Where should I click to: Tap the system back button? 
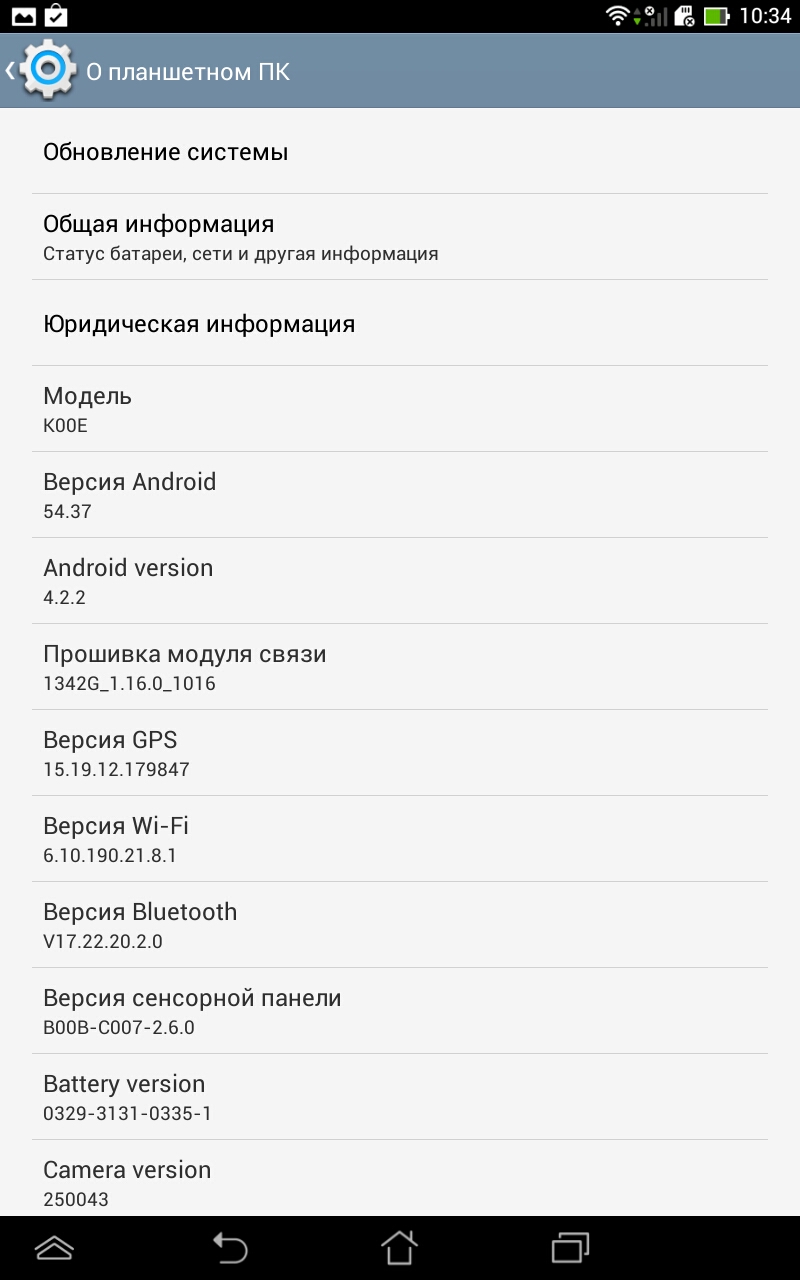(230, 1247)
